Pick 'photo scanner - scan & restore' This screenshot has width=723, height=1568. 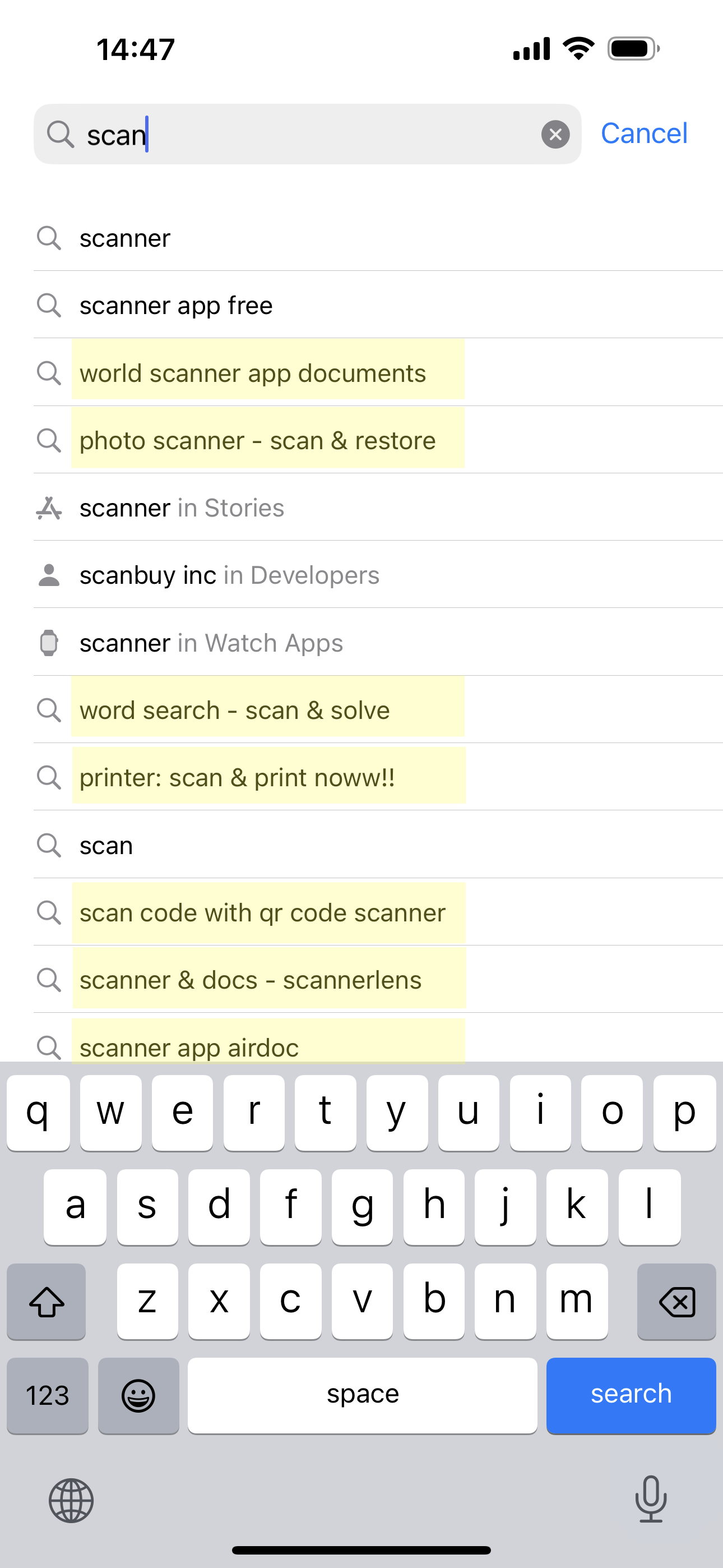378,440
